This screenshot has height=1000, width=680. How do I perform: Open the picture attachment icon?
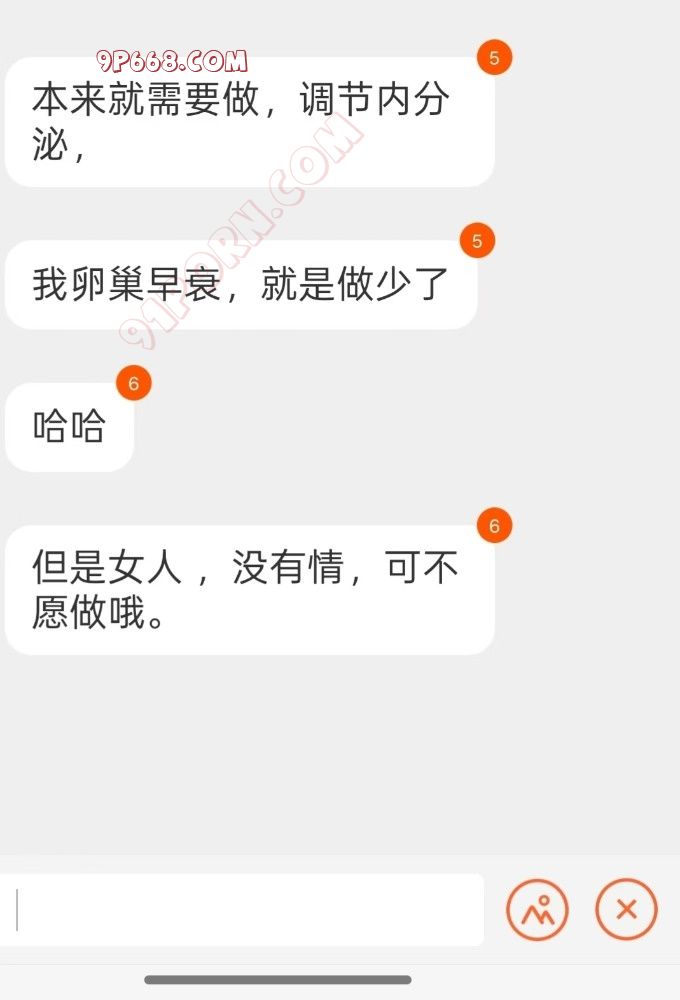(x=537, y=910)
